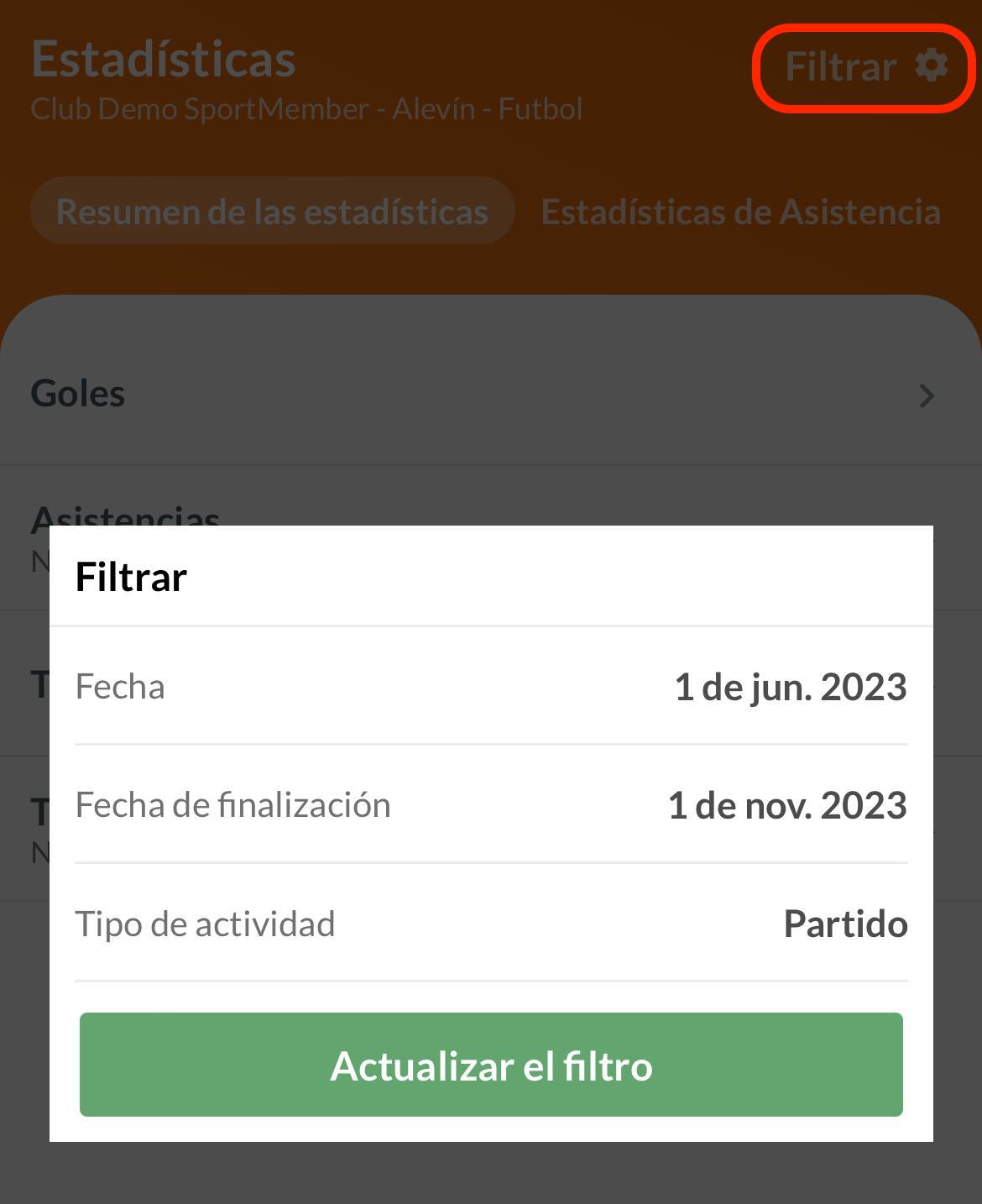Viewport: 982px width, 1204px height.
Task: Tap the Filtrar settings gear button
Action: click(864, 67)
